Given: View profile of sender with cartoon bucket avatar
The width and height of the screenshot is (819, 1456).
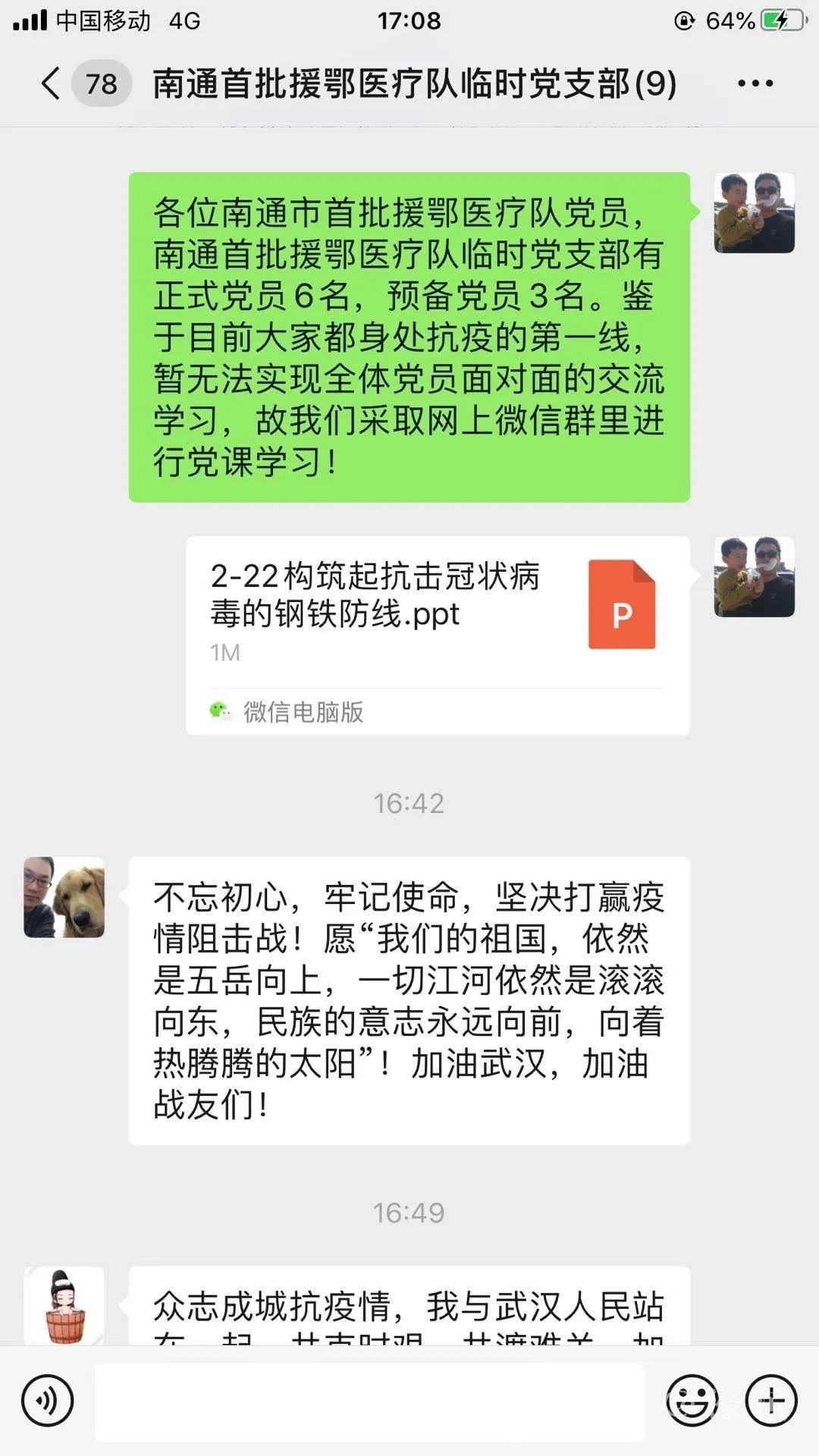Looking at the screenshot, I should 64,1306.
